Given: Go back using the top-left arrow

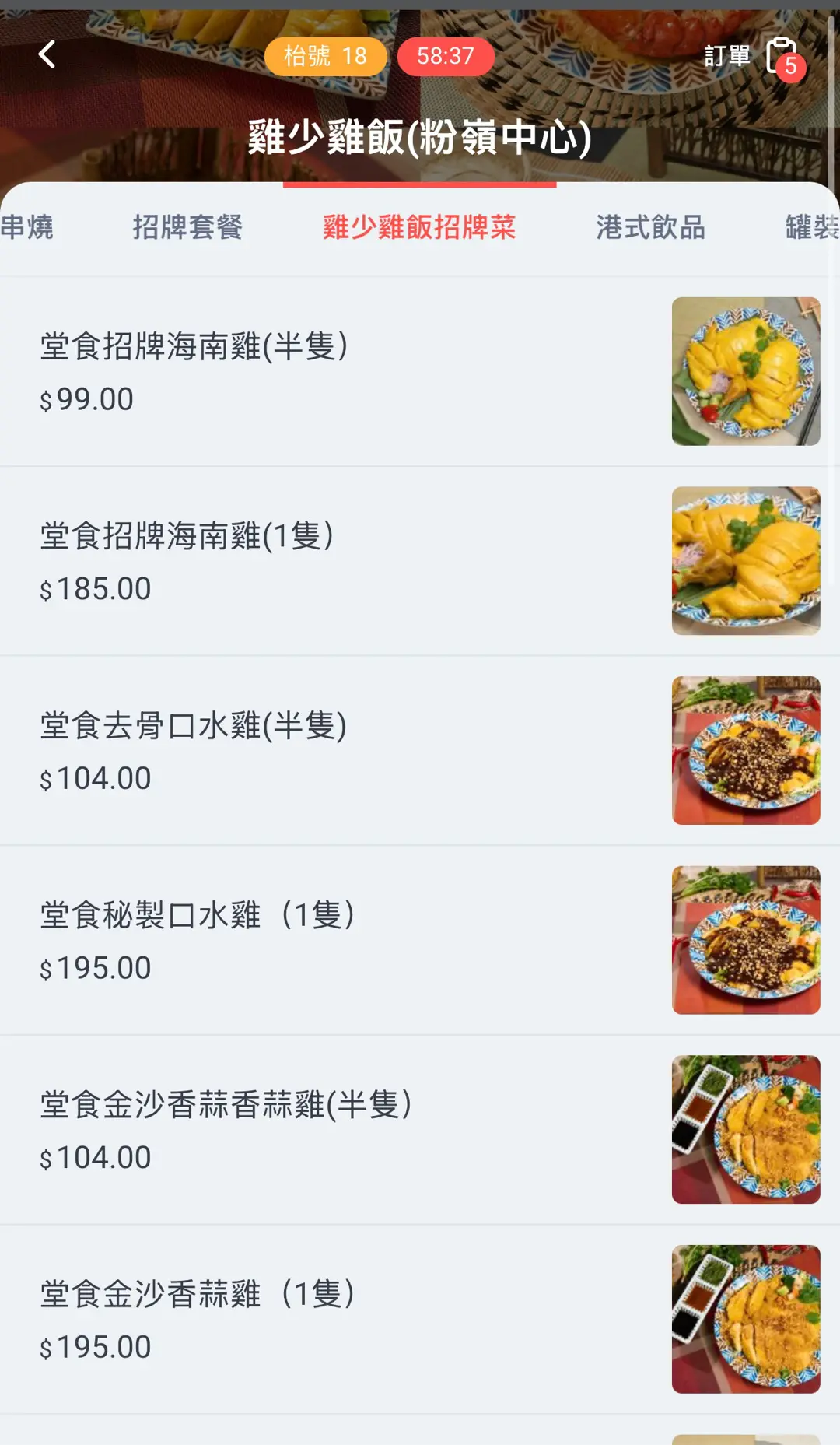Looking at the screenshot, I should point(47,54).
